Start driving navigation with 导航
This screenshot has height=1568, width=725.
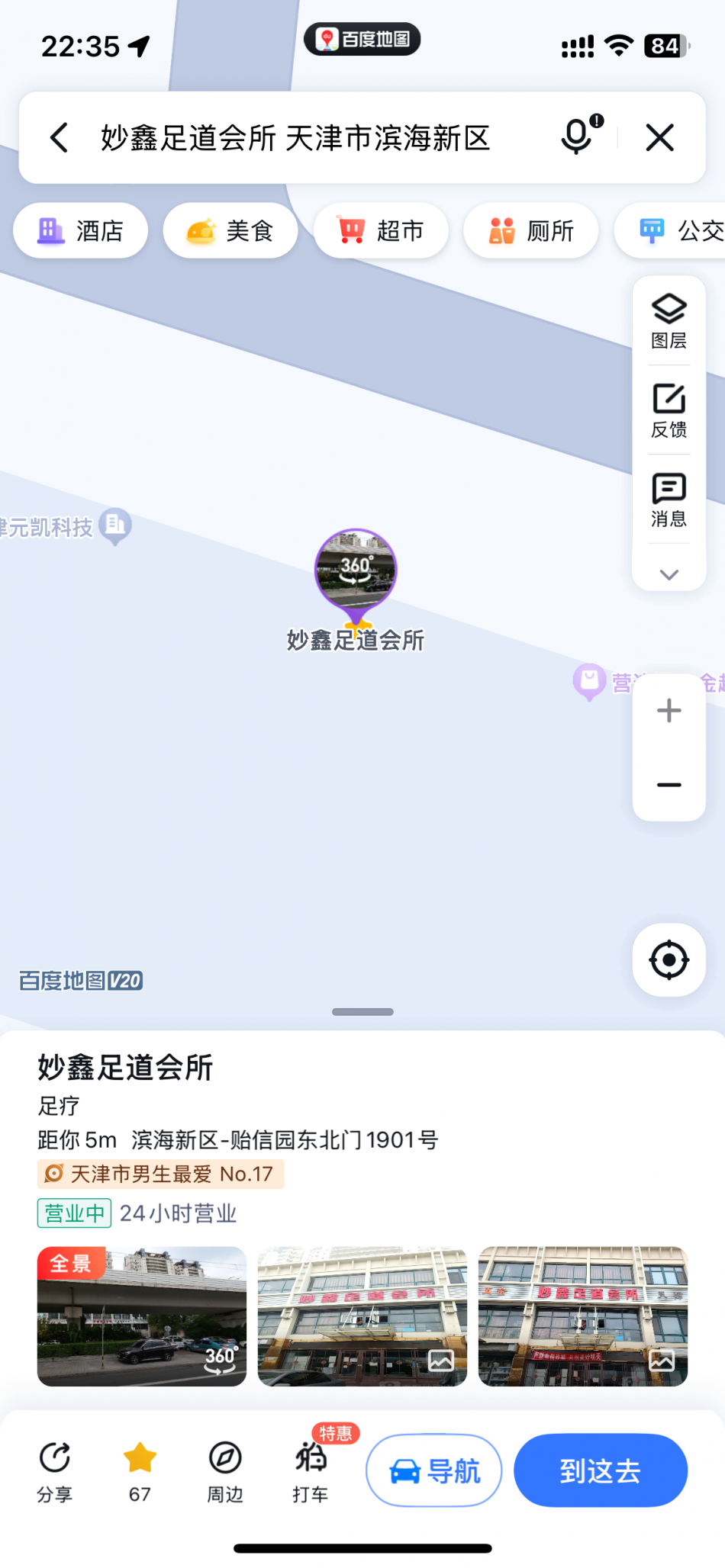click(433, 1470)
